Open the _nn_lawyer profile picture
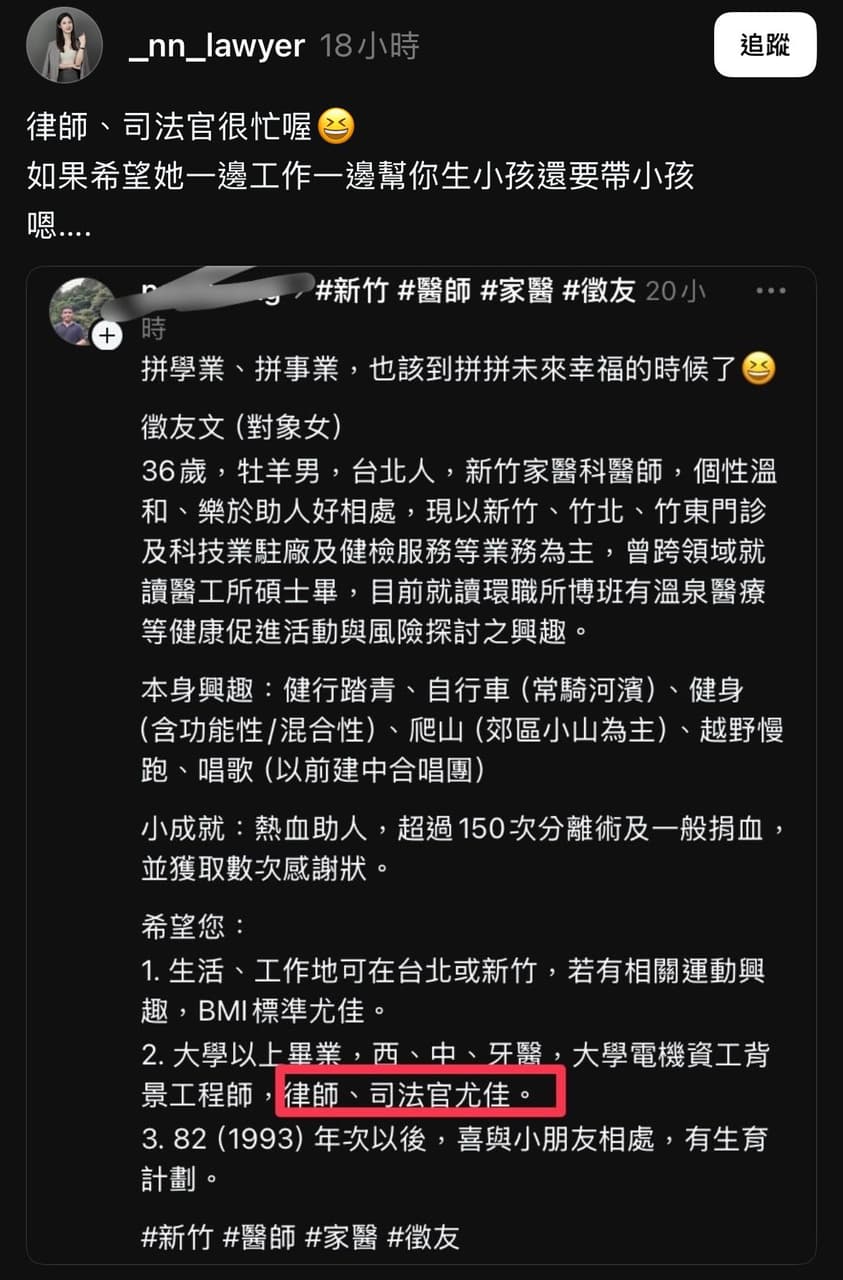The image size is (843, 1280). [x=64, y=50]
